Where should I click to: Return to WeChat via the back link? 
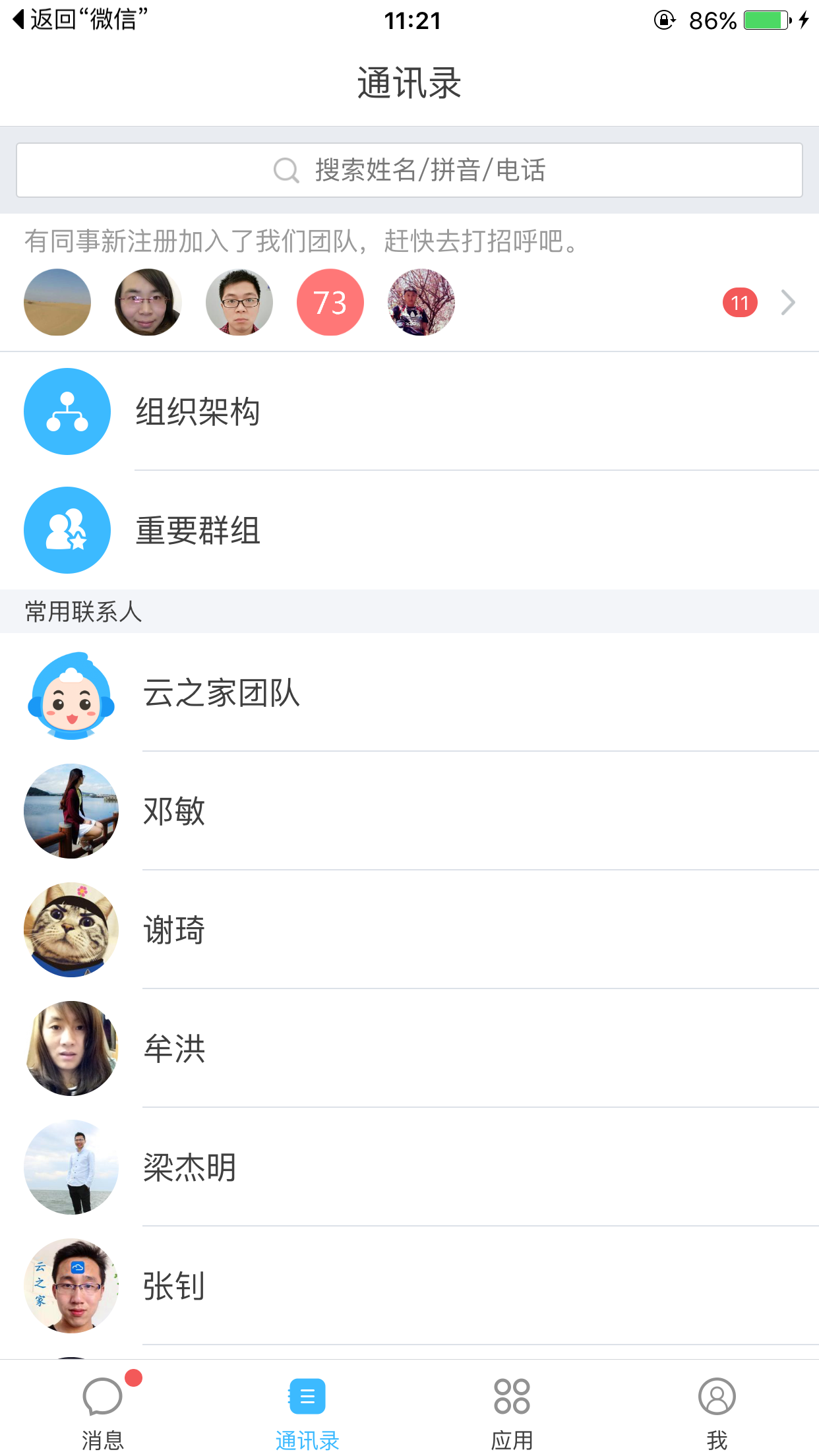click(79, 20)
